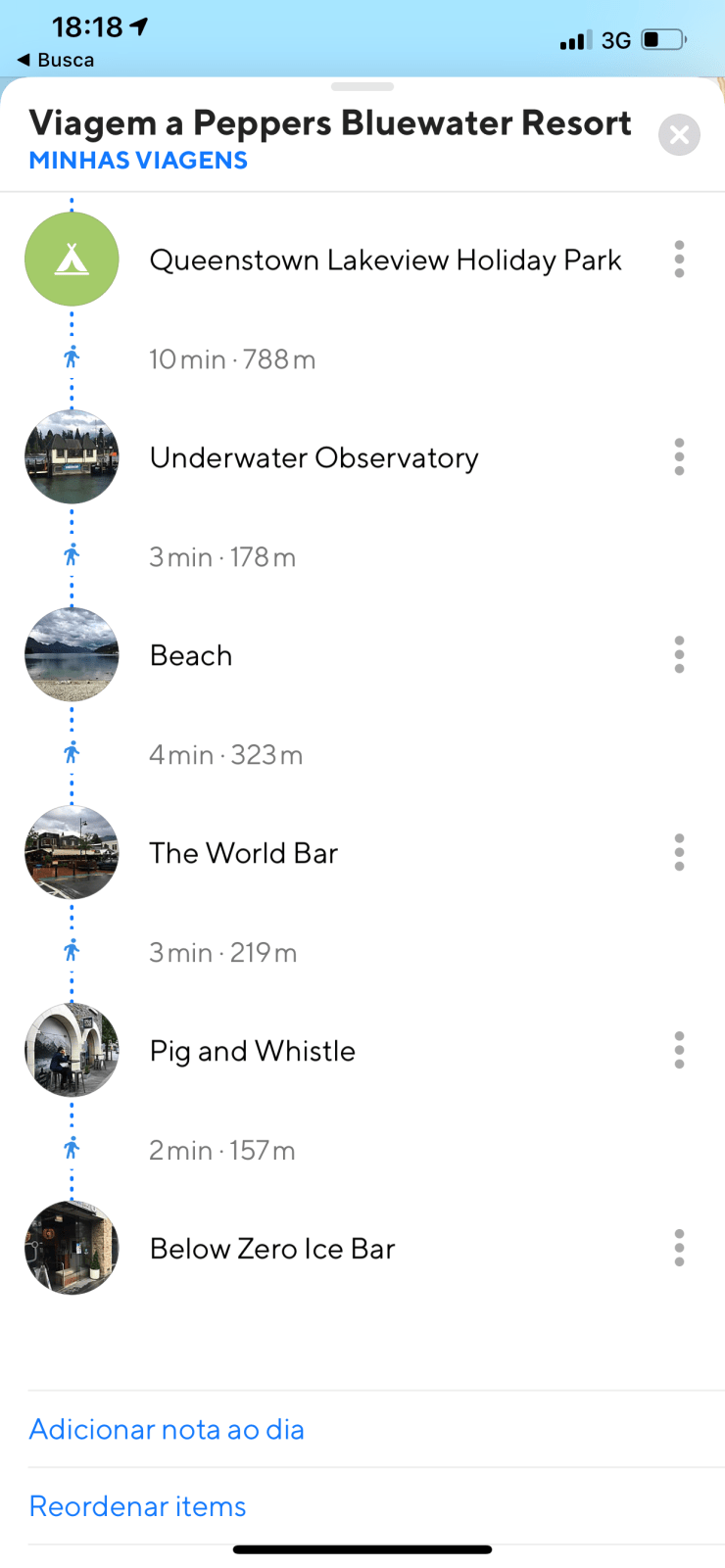Show options for Below Zero Ice Bar

point(679,1249)
